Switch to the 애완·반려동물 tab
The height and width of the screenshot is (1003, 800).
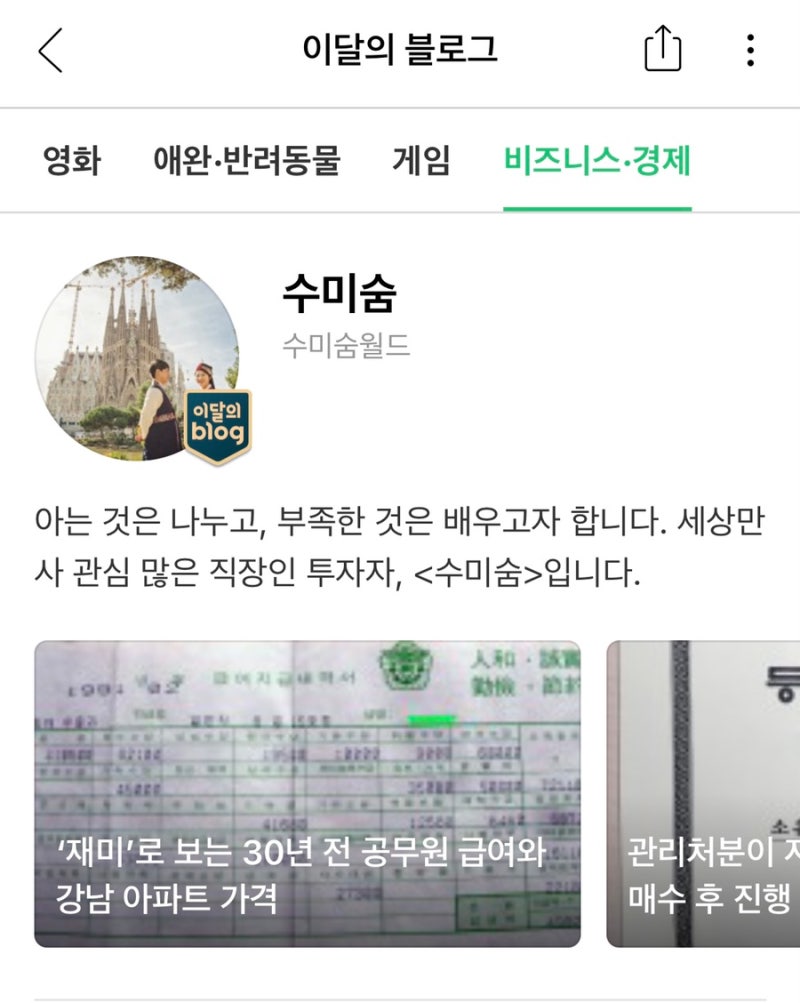click(247, 160)
